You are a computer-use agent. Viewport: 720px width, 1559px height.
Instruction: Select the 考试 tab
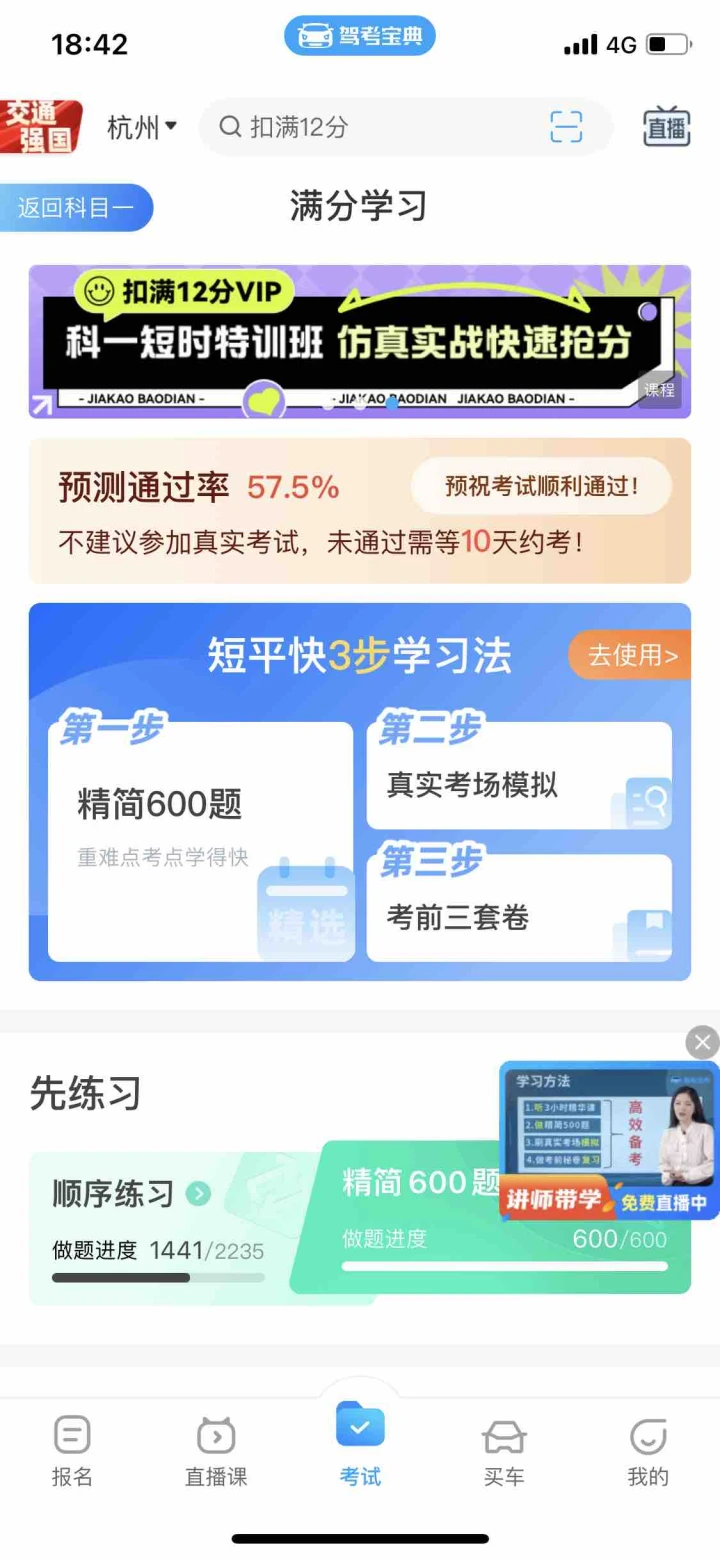(x=360, y=1445)
